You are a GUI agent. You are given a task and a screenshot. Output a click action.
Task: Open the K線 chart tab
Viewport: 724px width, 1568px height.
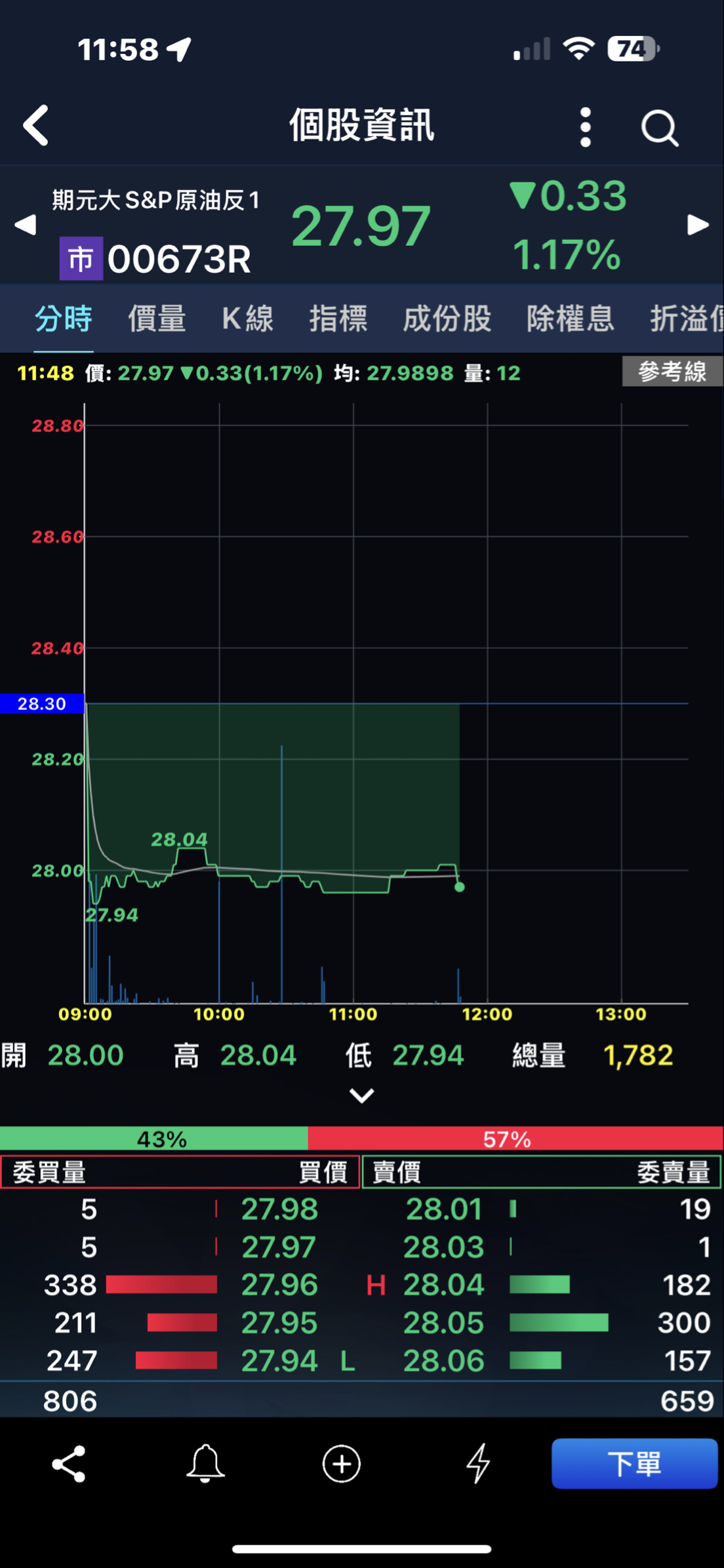pos(247,319)
